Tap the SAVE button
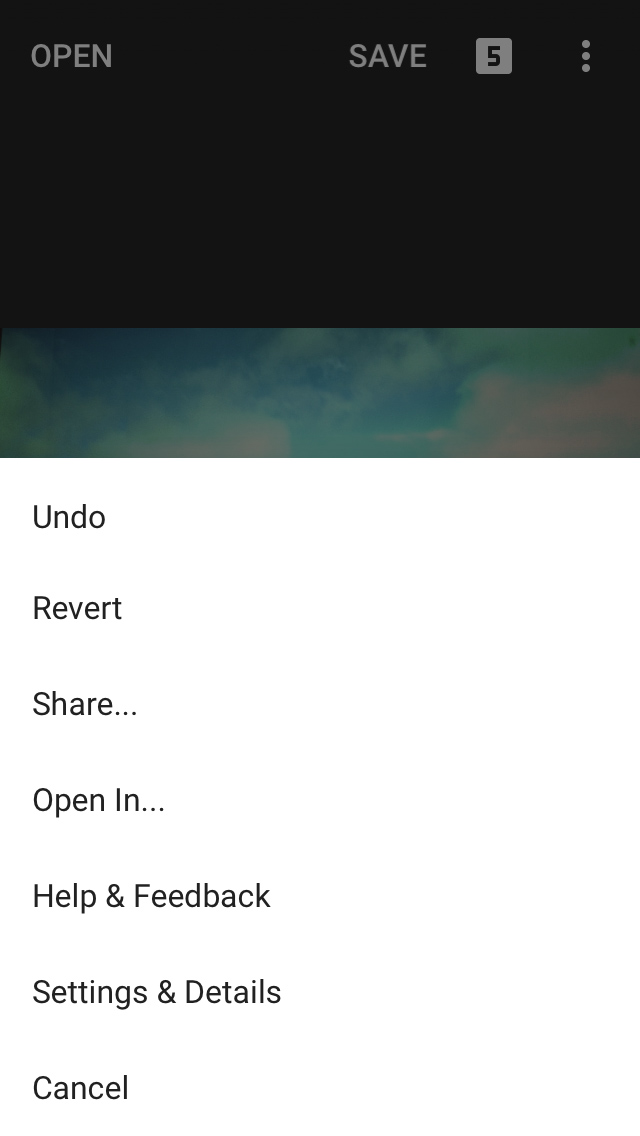Screen dimensions: 640x1136 (387, 56)
